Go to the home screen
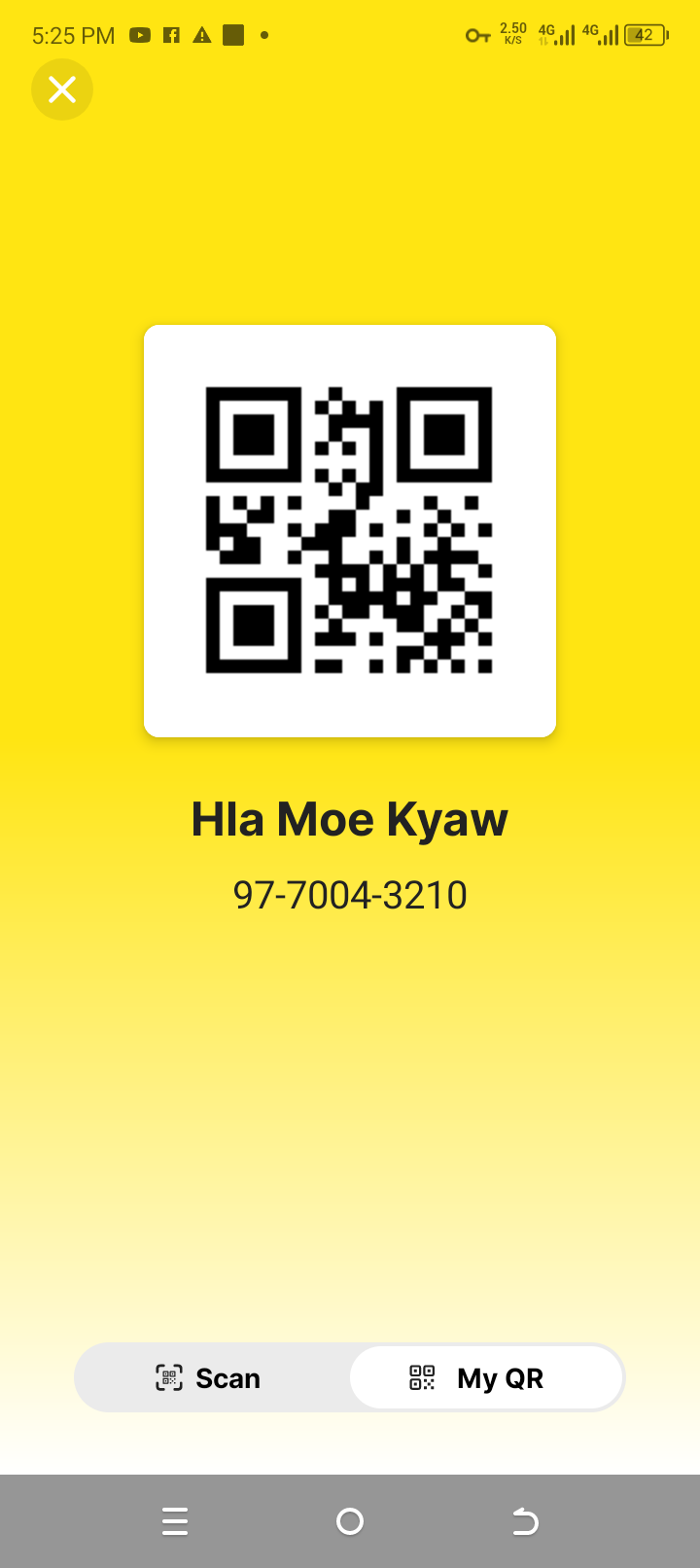This screenshot has height=1568, width=700. [x=350, y=1520]
